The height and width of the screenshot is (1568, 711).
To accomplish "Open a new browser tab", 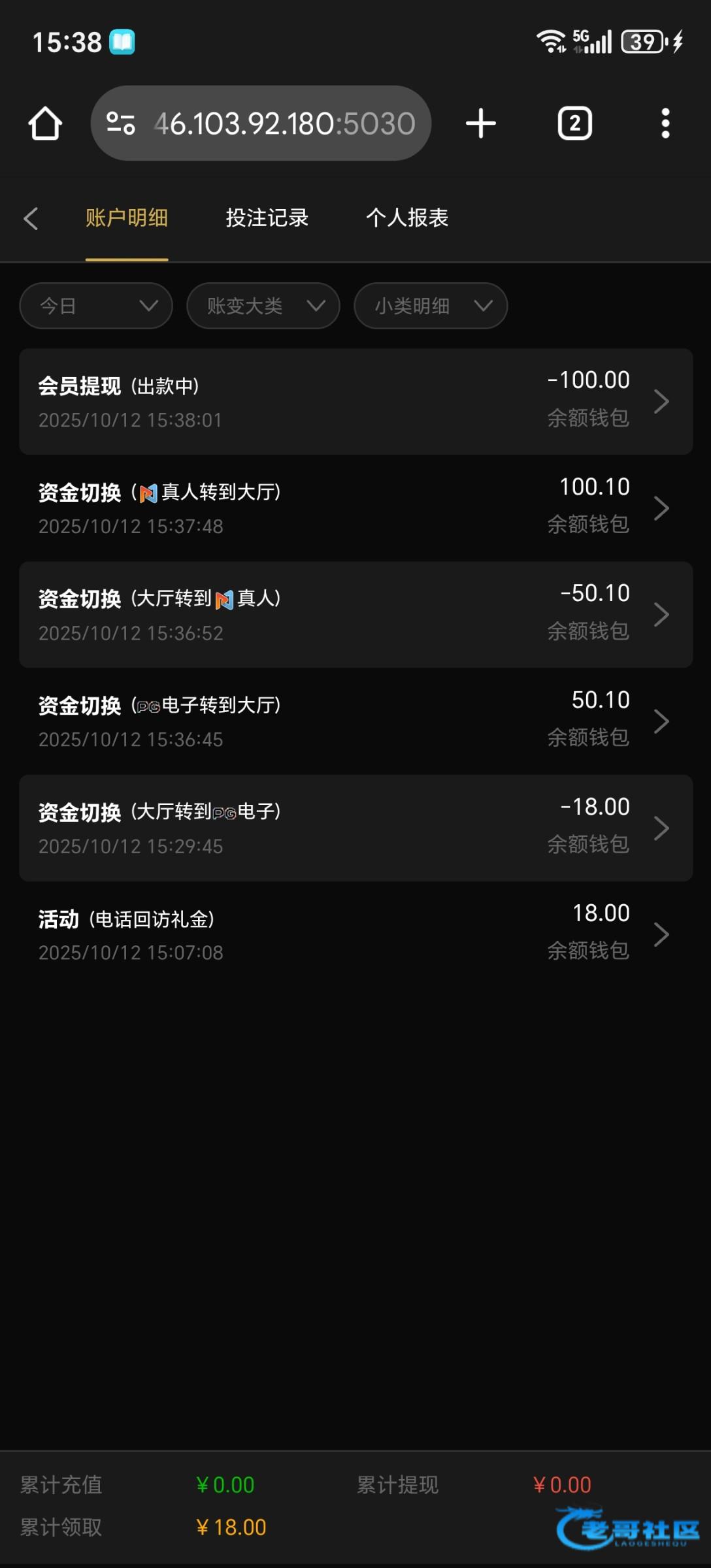I will [x=481, y=123].
